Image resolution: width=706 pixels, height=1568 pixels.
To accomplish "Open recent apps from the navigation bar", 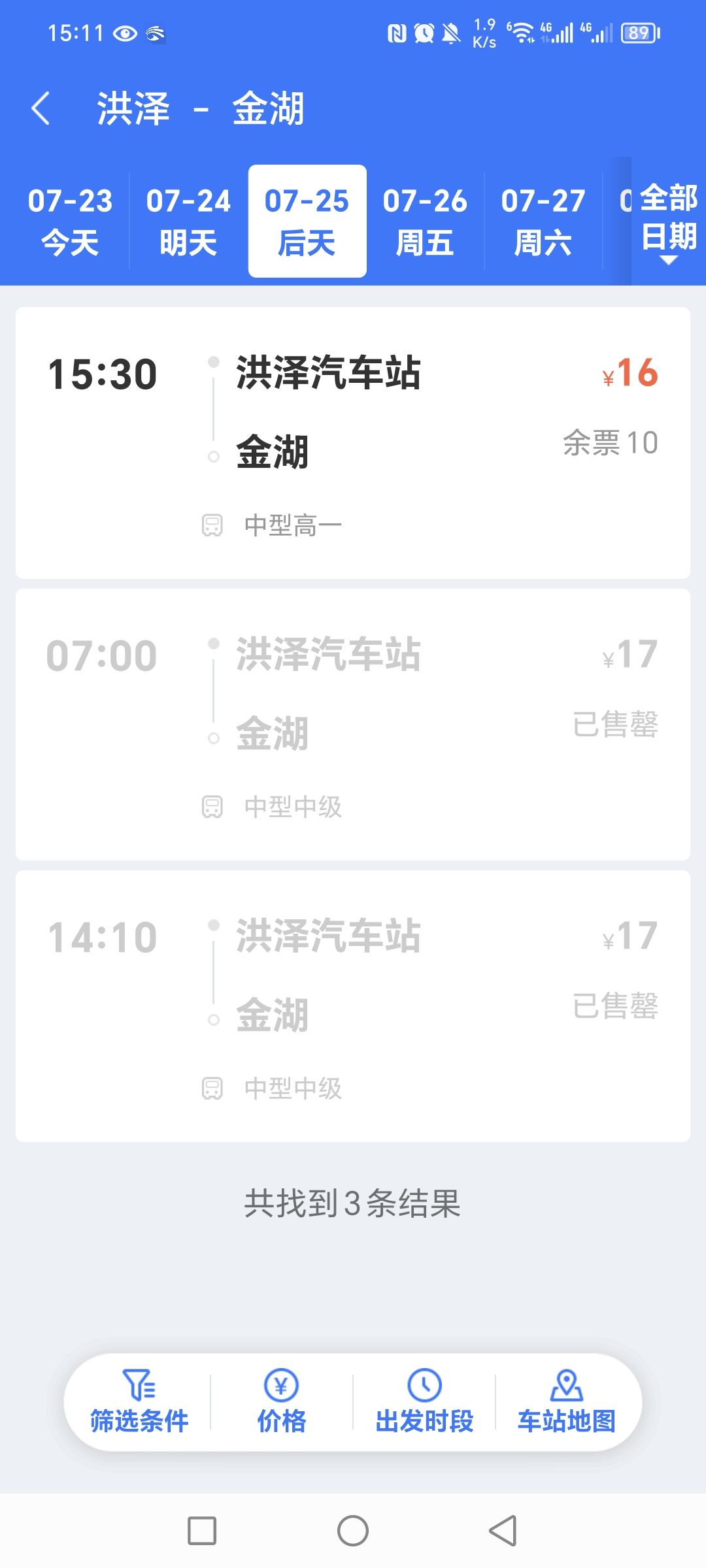I will tap(202, 1531).
